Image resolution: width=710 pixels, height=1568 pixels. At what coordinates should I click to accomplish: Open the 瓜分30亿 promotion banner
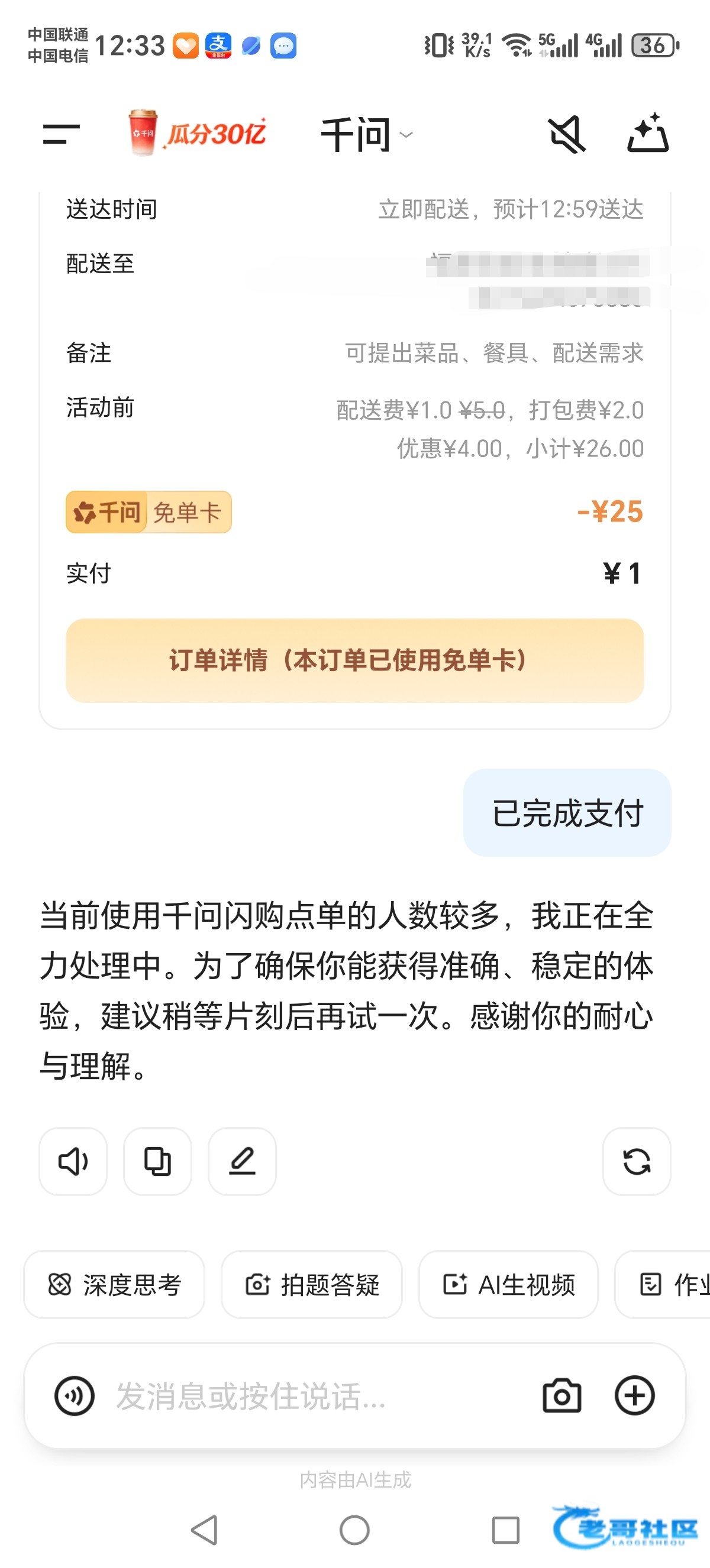[197, 132]
